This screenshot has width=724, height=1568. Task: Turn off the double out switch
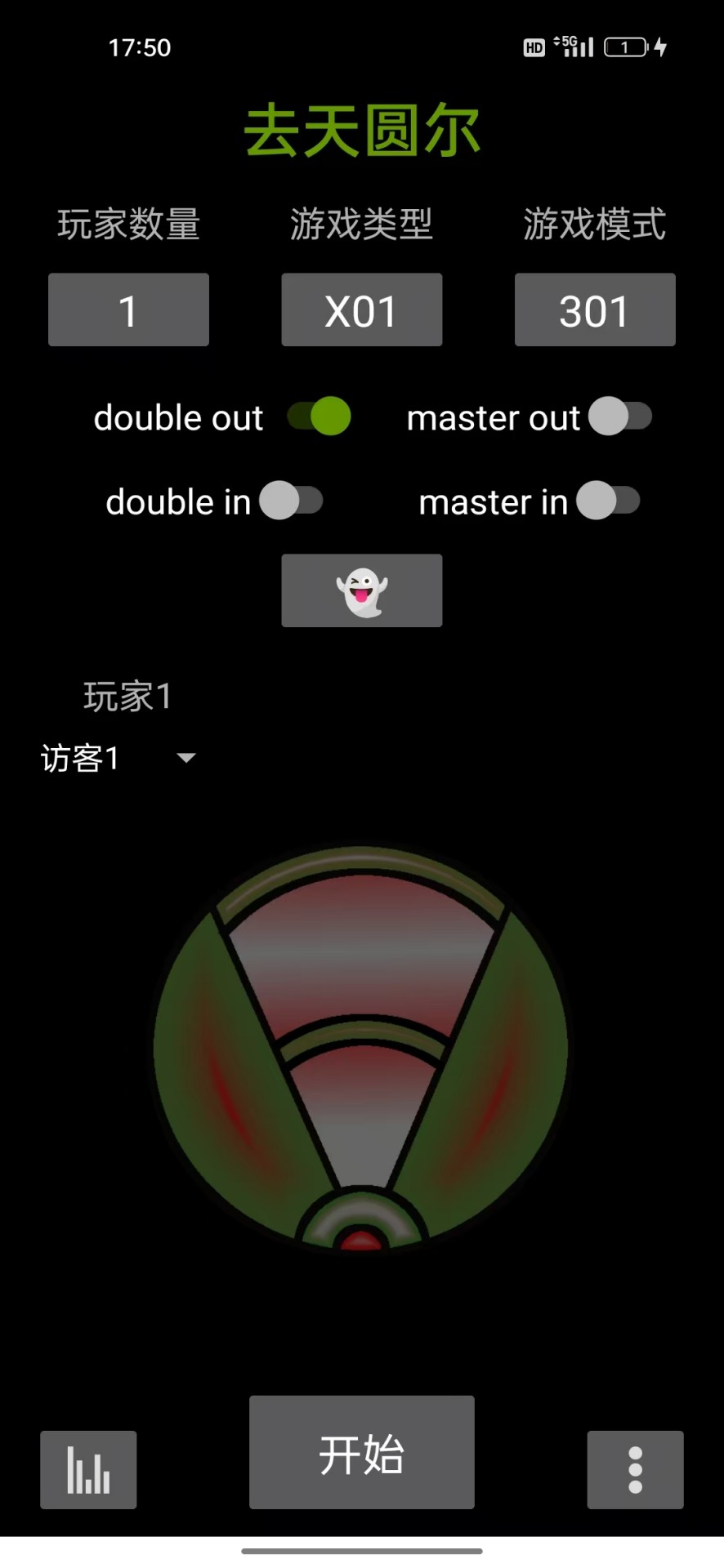320,416
